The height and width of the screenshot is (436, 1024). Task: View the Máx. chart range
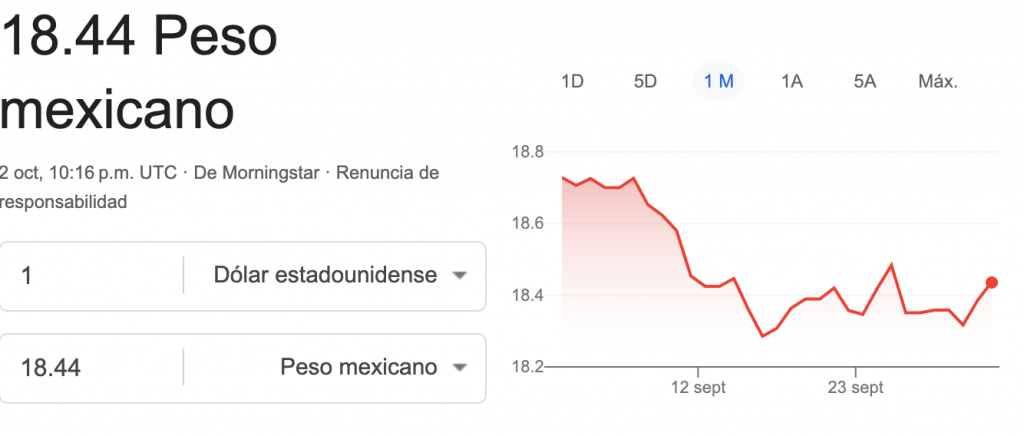click(938, 82)
